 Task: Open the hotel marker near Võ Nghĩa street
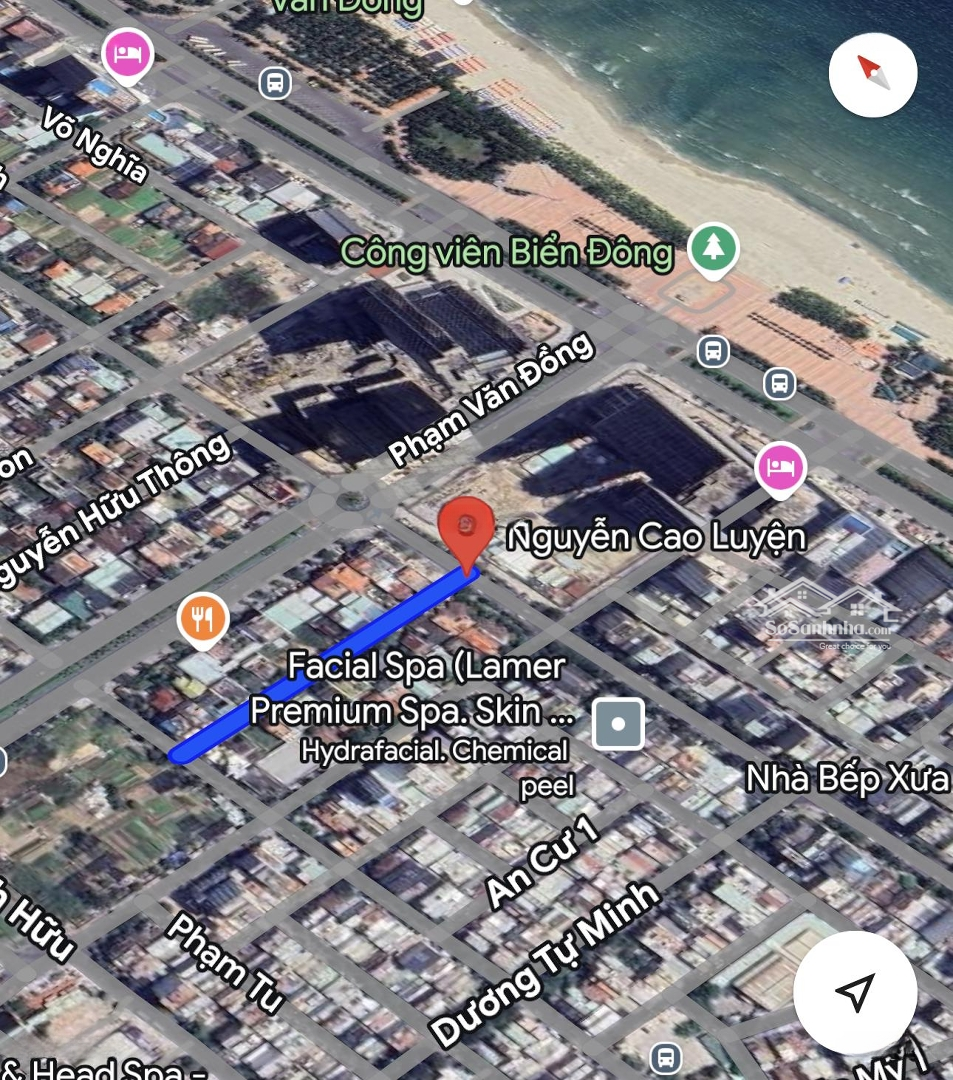(128, 52)
